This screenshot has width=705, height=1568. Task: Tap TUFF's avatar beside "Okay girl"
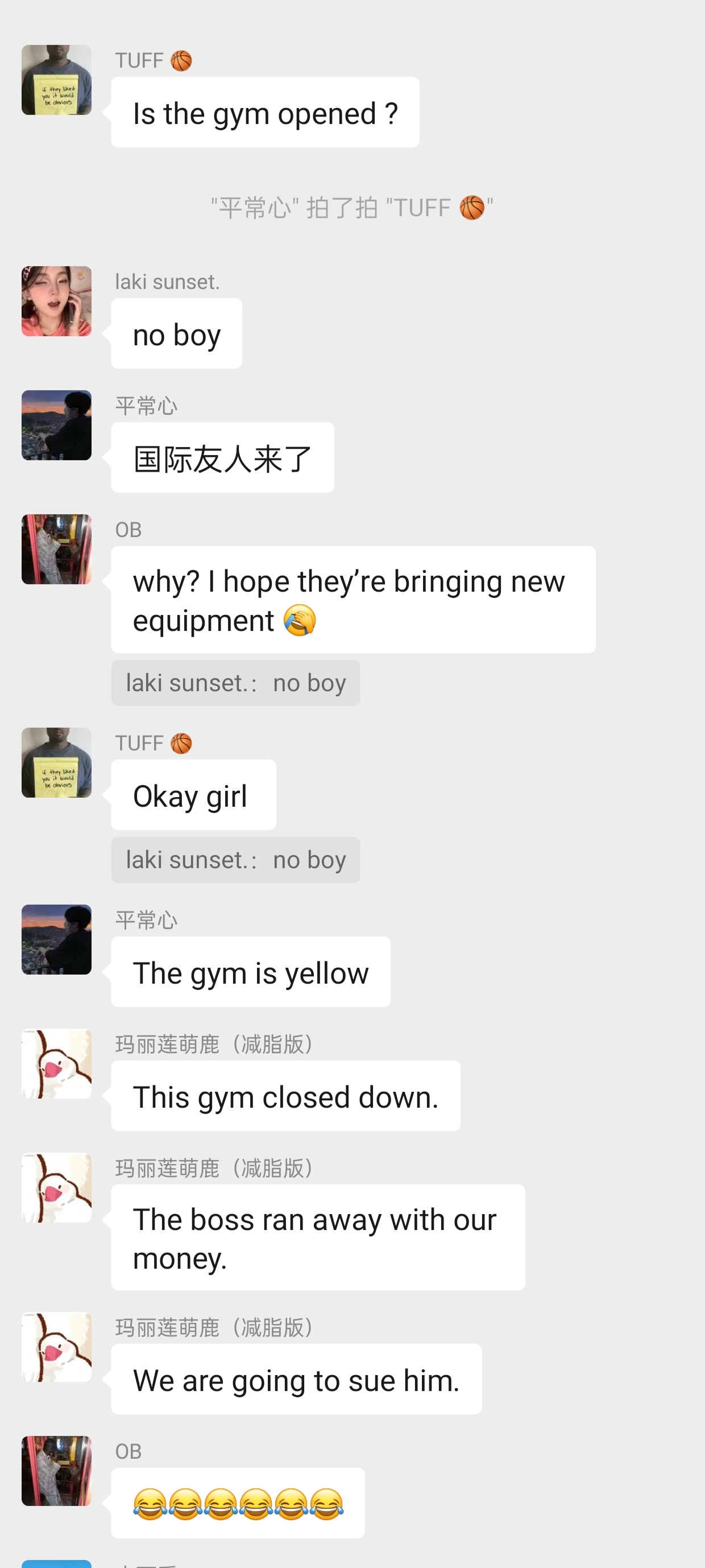coord(56,763)
